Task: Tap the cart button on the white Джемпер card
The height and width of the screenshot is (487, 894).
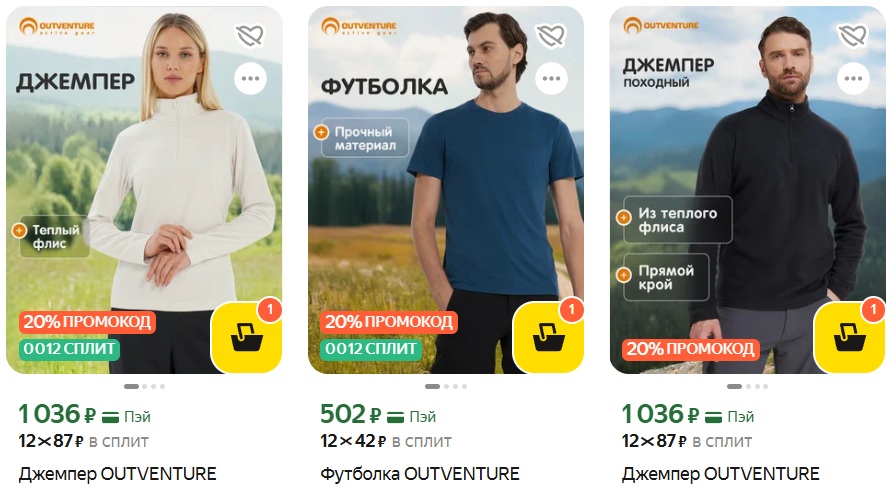Action: 245,338
